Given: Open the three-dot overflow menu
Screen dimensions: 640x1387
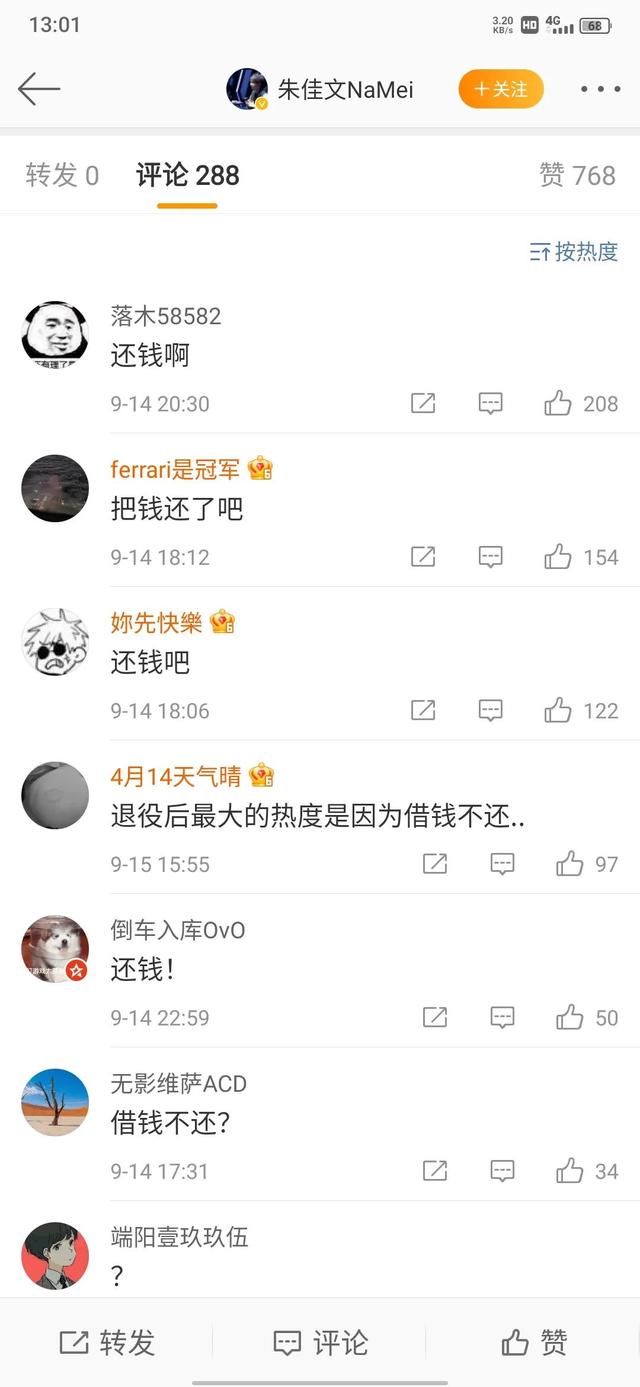Looking at the screenshot, I should coord(600,89).
